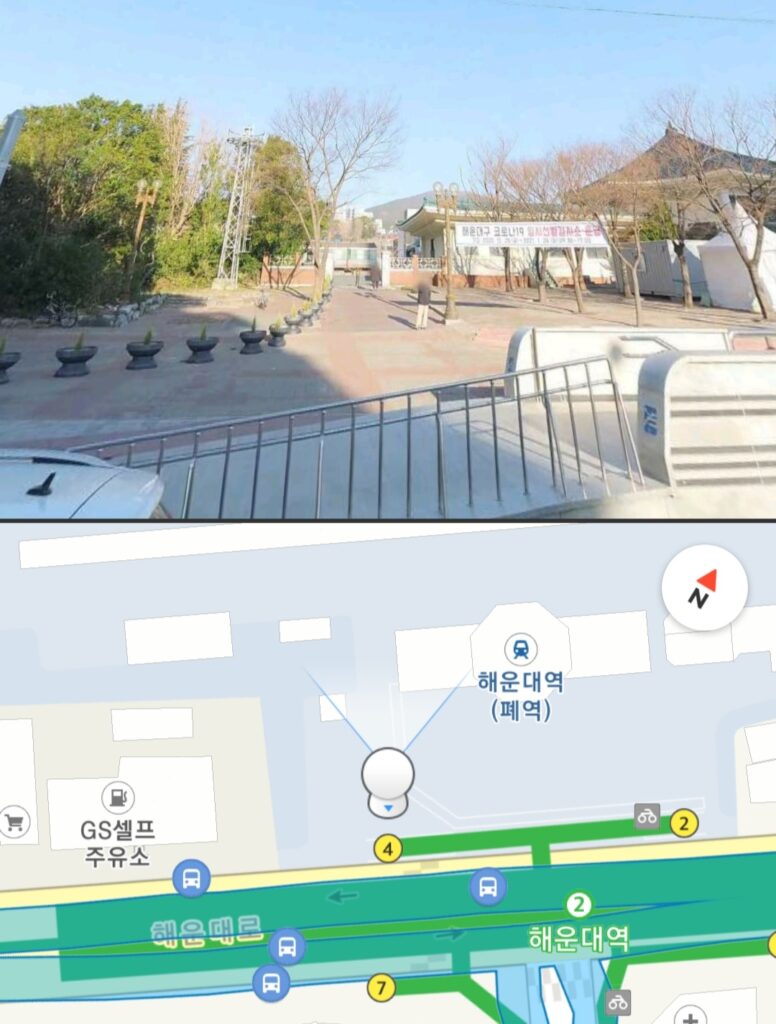The width and height of the screenshot is (776, 1024).
Task: Tap the compass to reset map orientation
Action: (704, 590)
